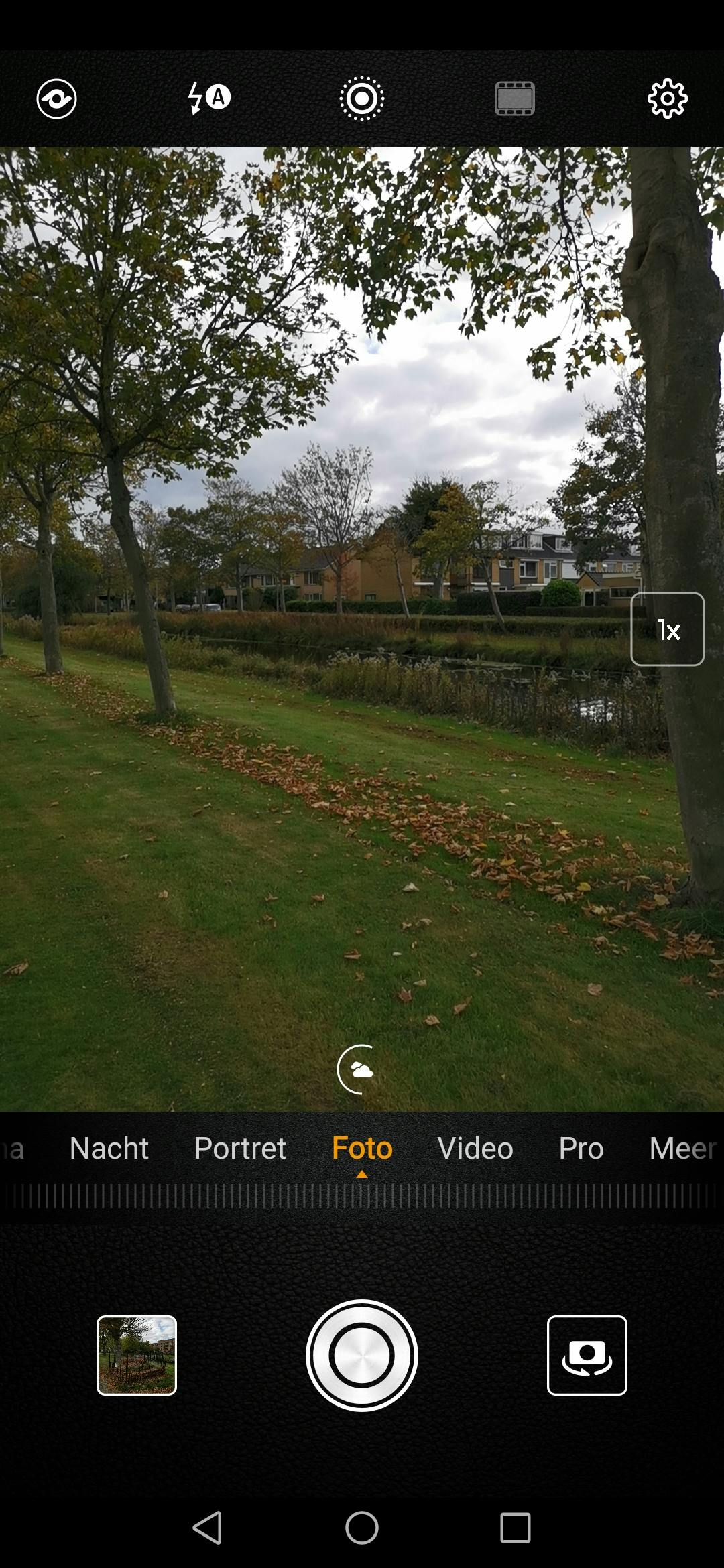The height and width of the screenshot is (1568, 724).
Task: Open the last photo thumbnail in gallery
Action: click(137, 1355)
